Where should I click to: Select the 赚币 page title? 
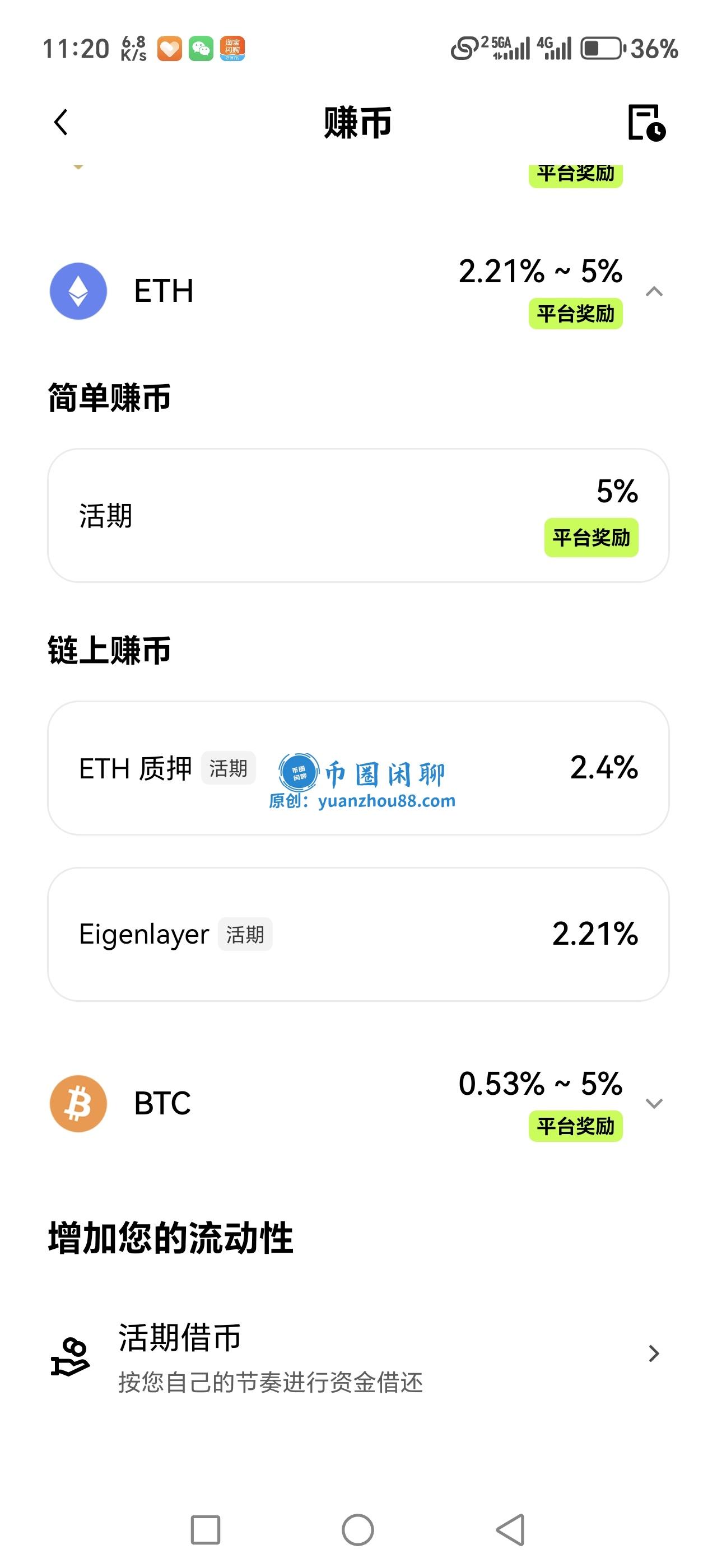358,124
